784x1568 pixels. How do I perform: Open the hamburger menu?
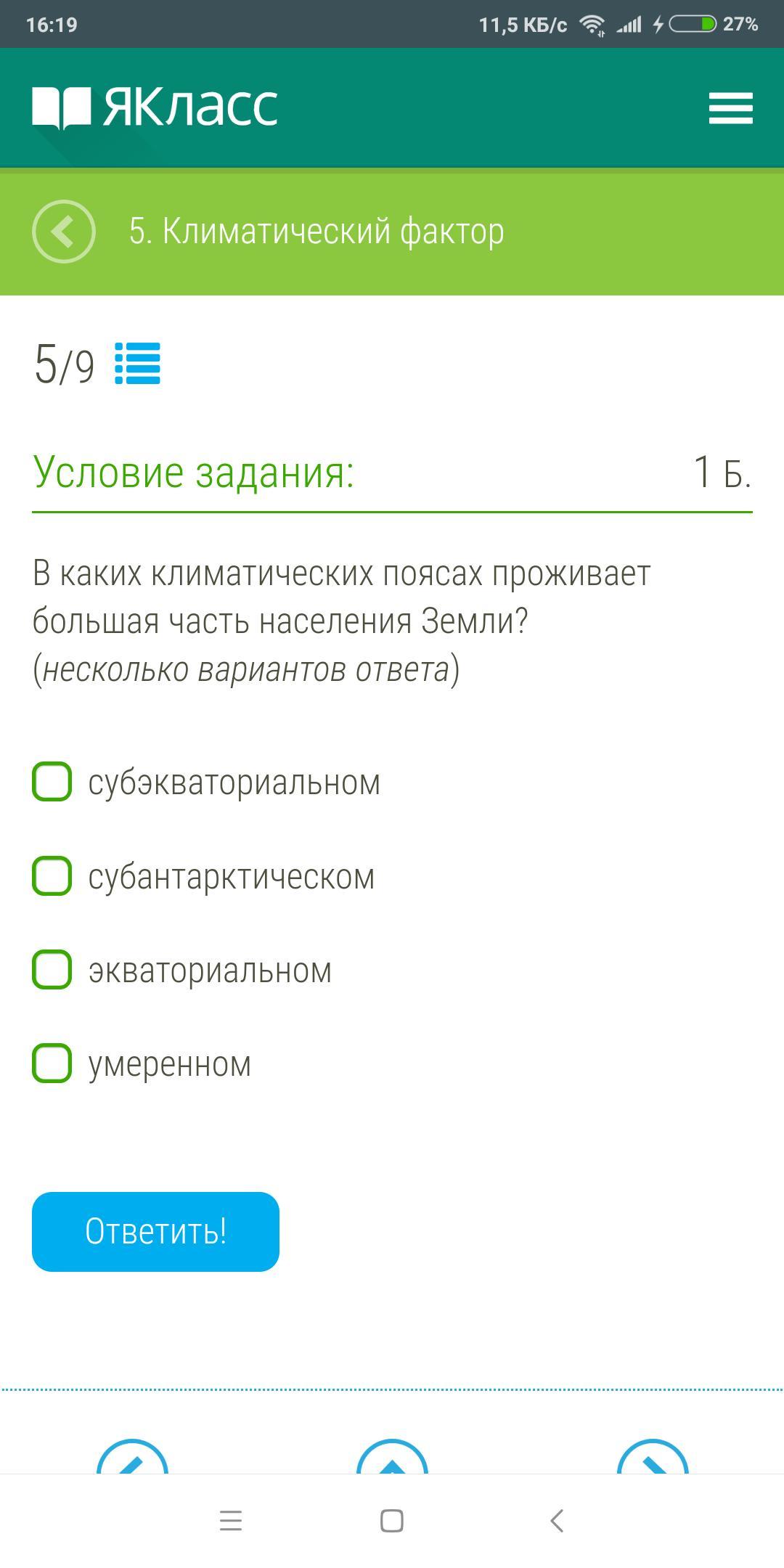tap(730, 108)
